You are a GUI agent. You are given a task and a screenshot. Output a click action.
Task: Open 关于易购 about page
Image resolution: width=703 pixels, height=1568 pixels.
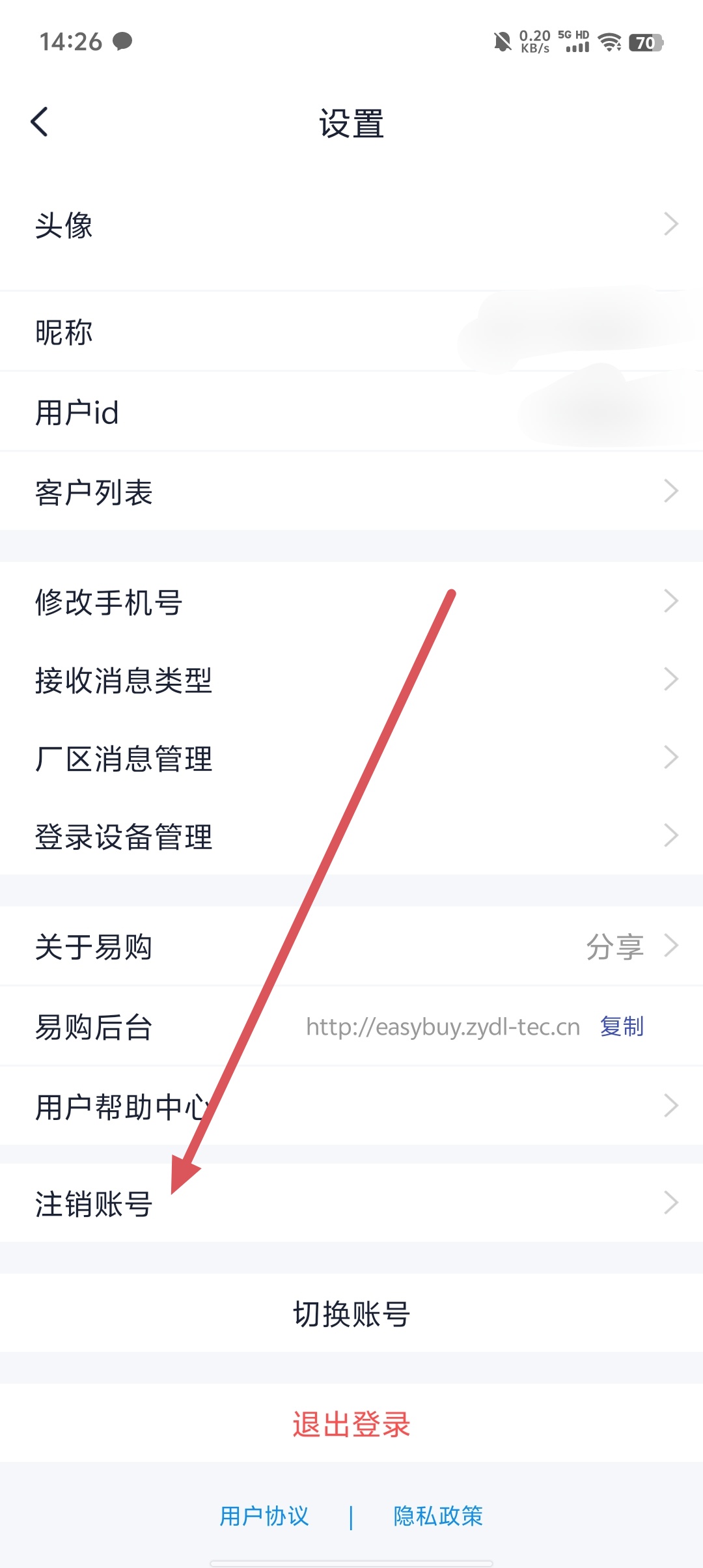pyautogui.click(x=351, y=946)
